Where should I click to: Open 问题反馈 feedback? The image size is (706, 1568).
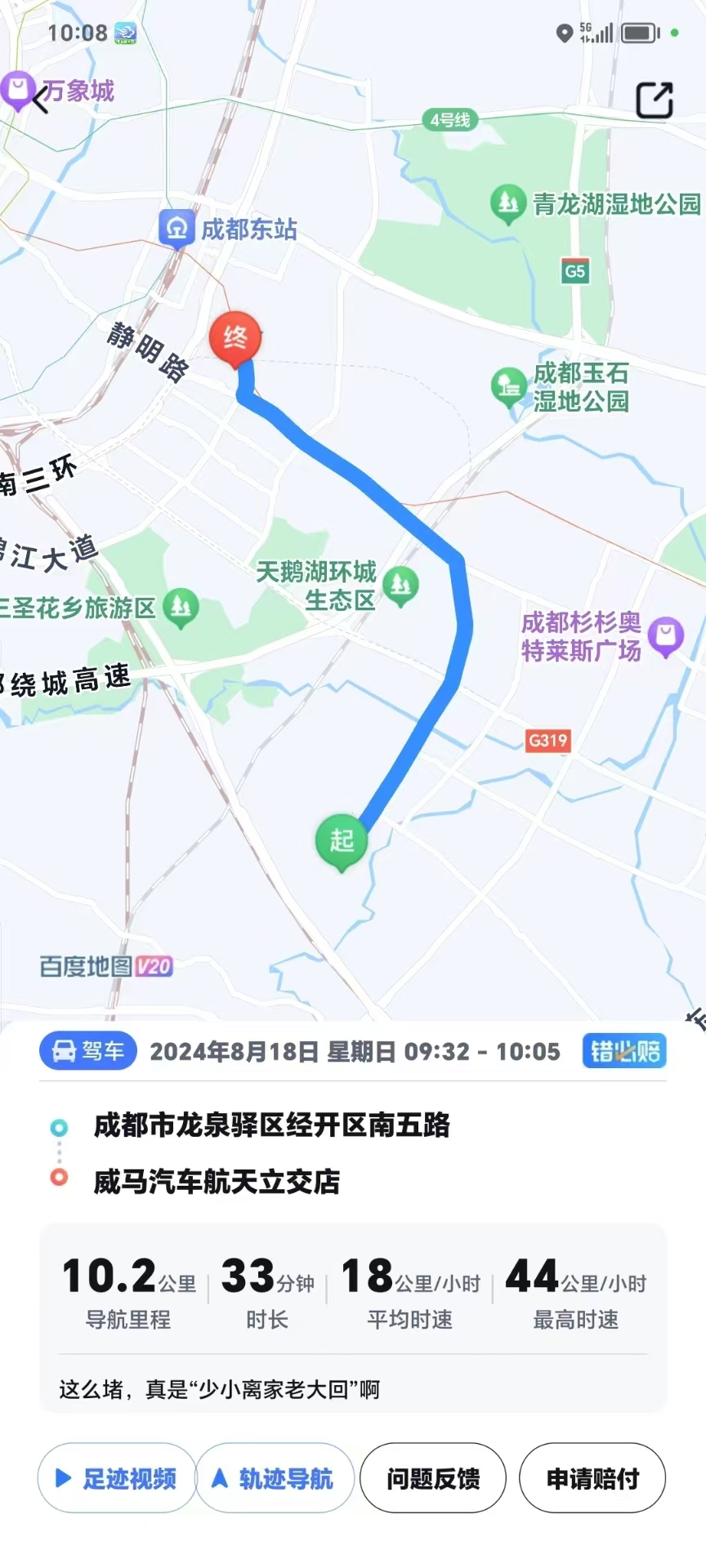click(433, 1477)
